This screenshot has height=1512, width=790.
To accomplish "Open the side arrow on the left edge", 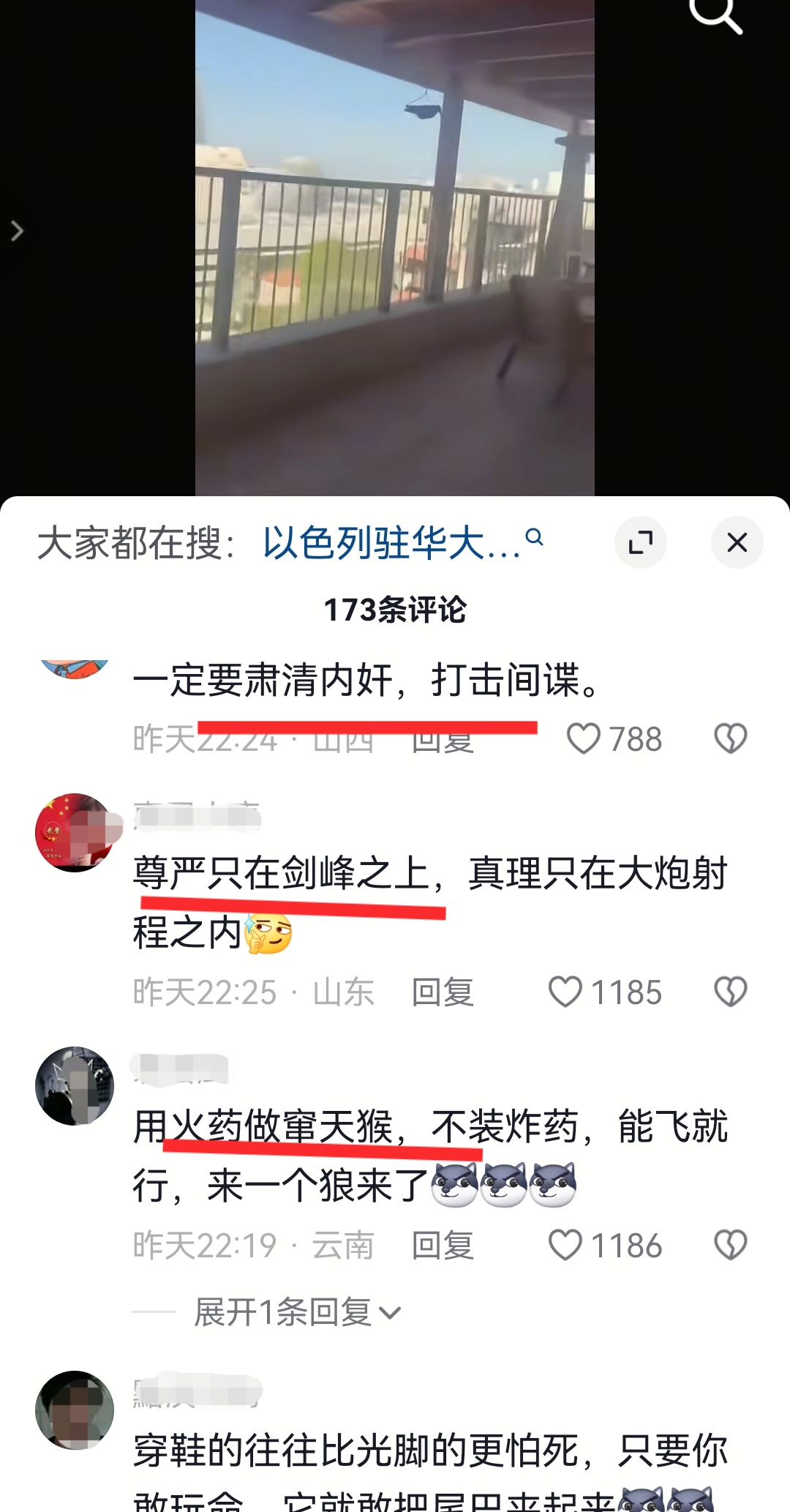I will (x=18, y=231).
